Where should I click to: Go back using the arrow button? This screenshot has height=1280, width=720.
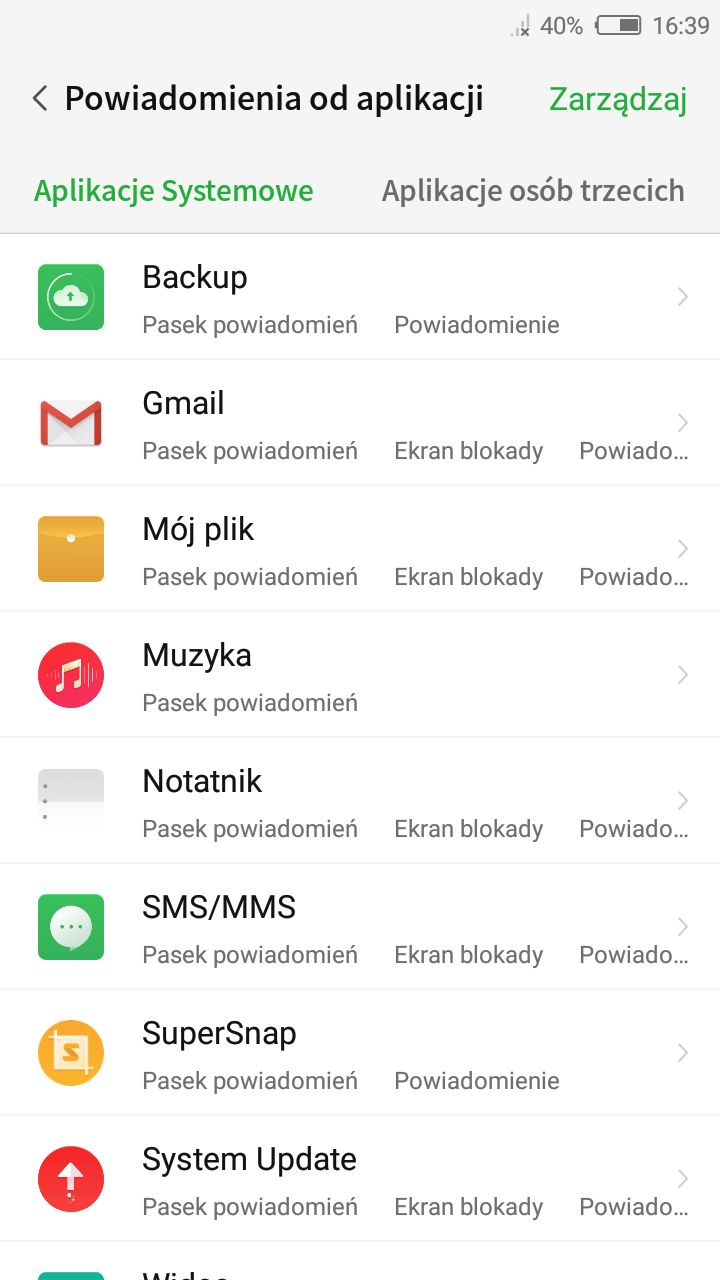(x=38, y=98)
